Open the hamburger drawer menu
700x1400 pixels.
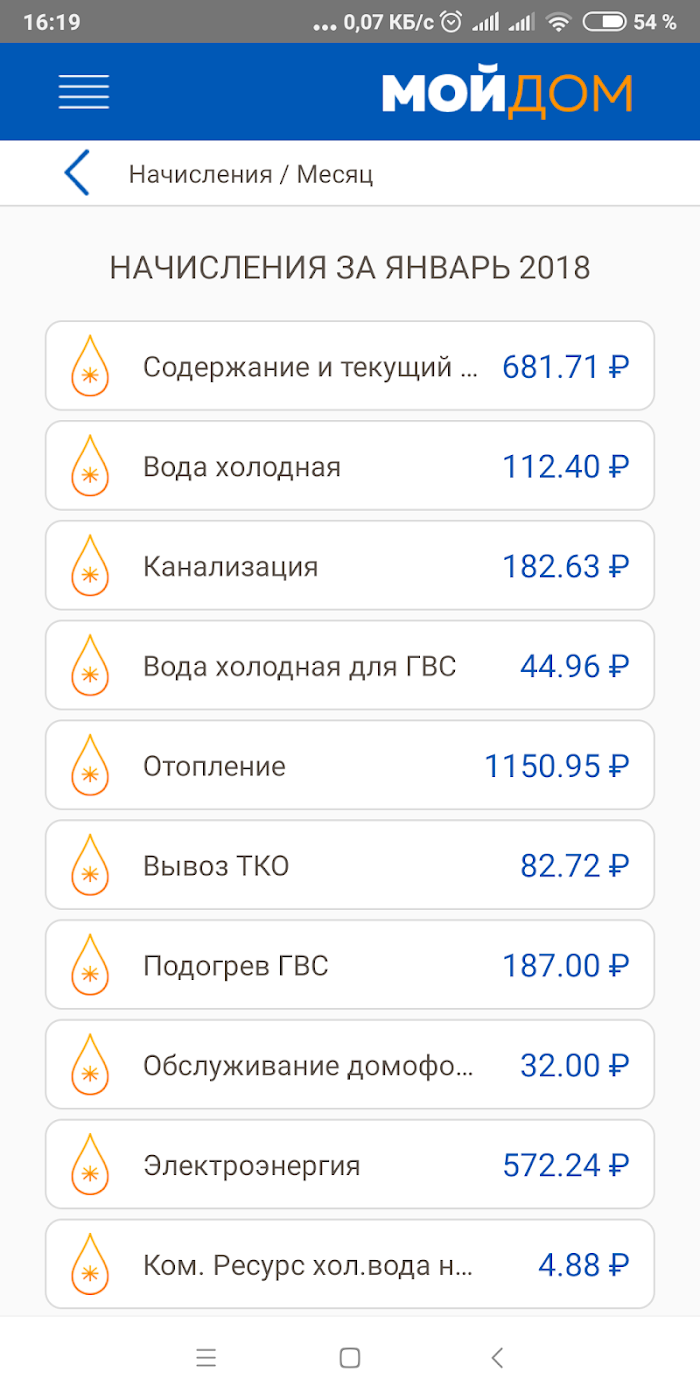[84, 92]
